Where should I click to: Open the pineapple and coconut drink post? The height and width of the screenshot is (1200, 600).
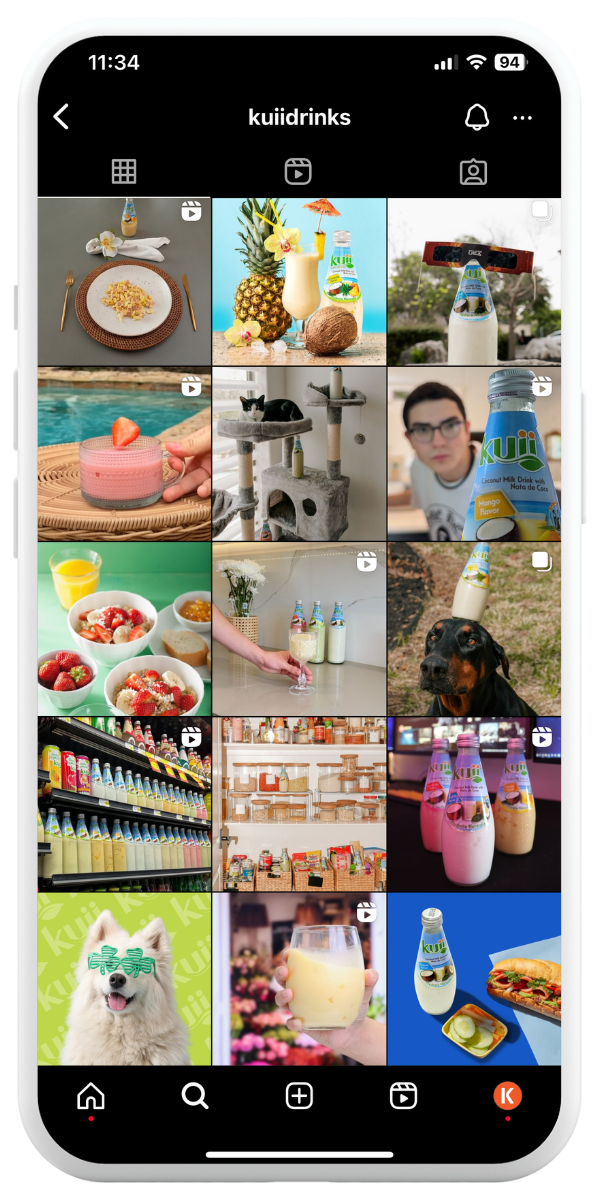299,281
